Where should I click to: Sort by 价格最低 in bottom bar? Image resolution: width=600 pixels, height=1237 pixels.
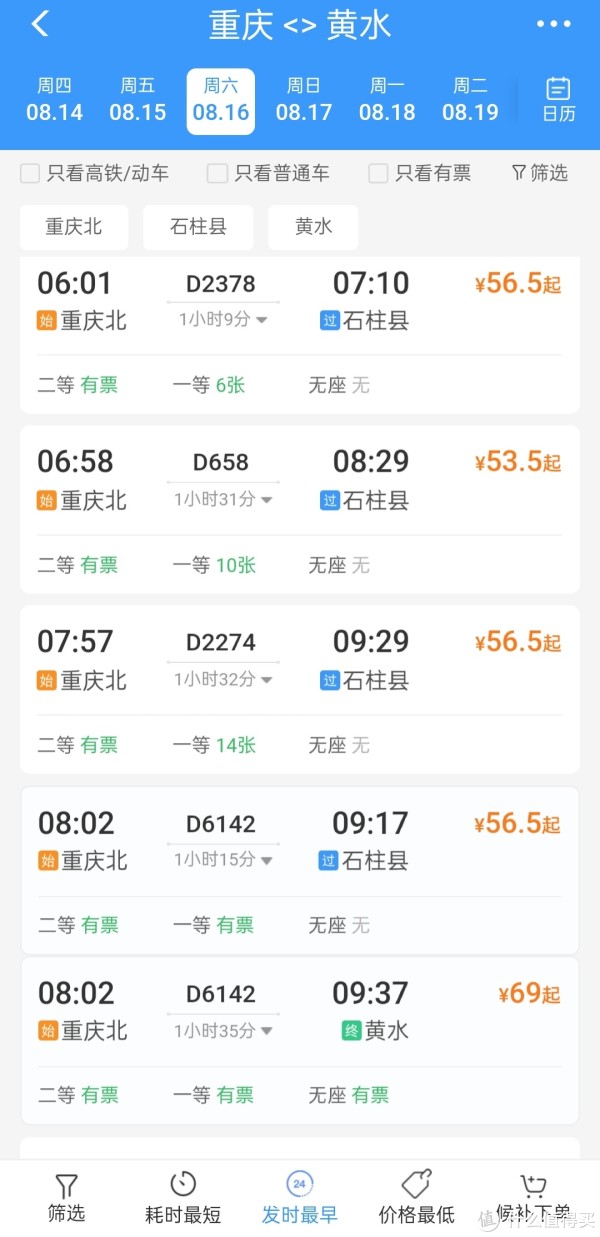click(417, 1198)
